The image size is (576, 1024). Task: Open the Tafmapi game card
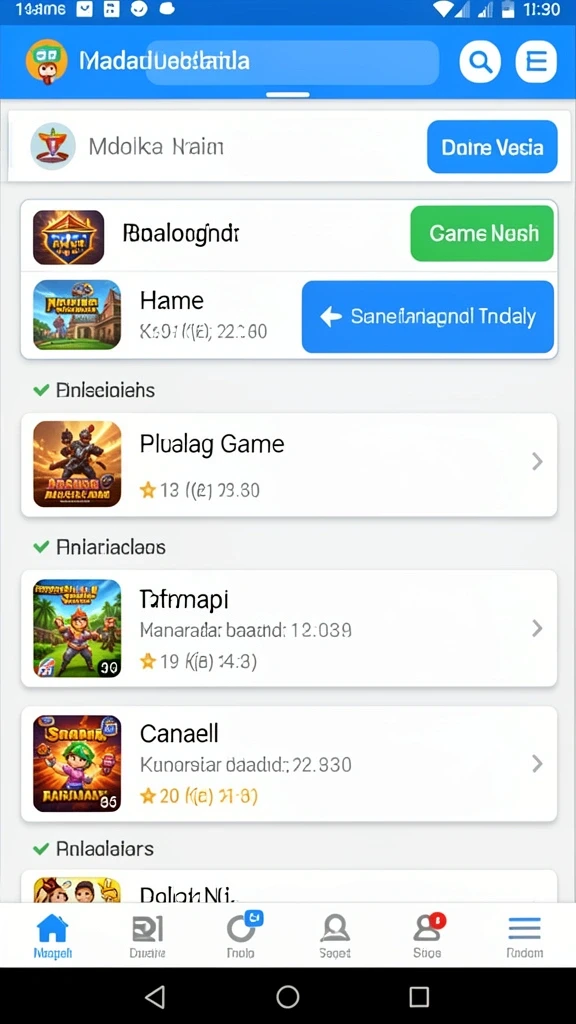(x=289, y=628)
